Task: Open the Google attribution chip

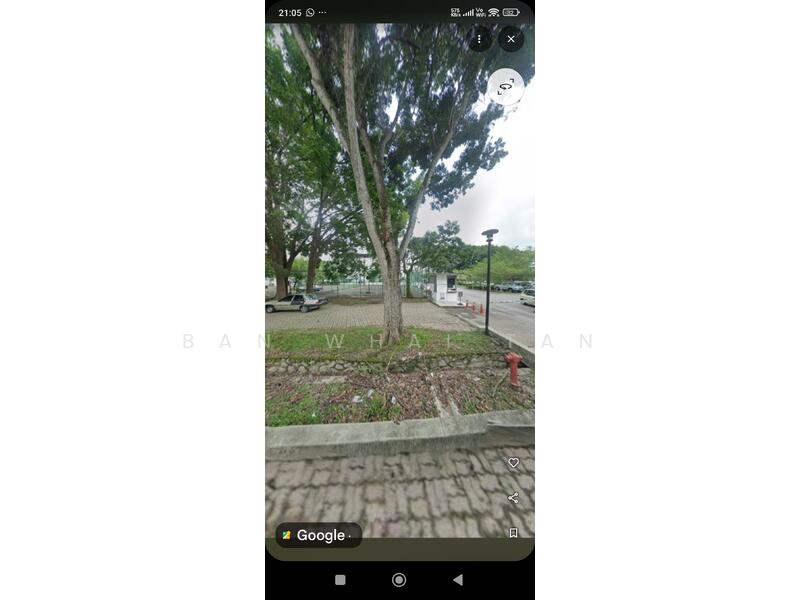Action: coord(318,535)
